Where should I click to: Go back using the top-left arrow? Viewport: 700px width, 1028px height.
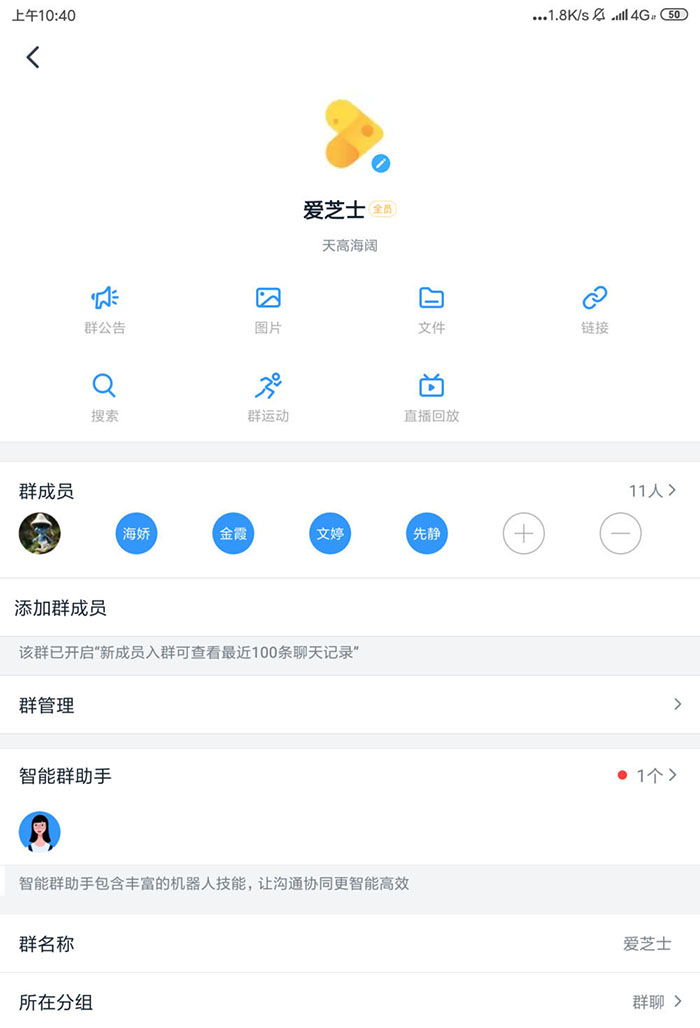[33, 57]
